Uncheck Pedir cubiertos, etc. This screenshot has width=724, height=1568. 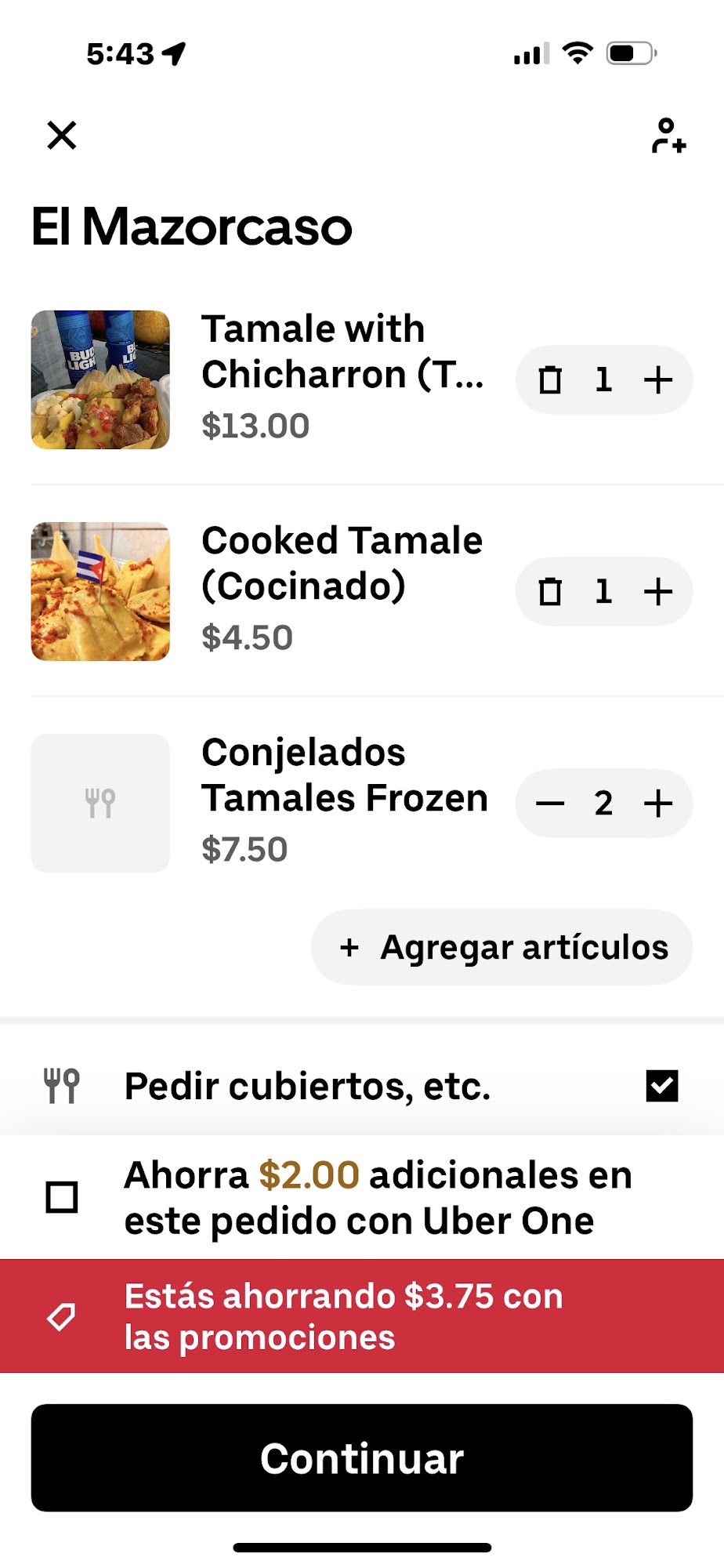[x=661, y=1086]
